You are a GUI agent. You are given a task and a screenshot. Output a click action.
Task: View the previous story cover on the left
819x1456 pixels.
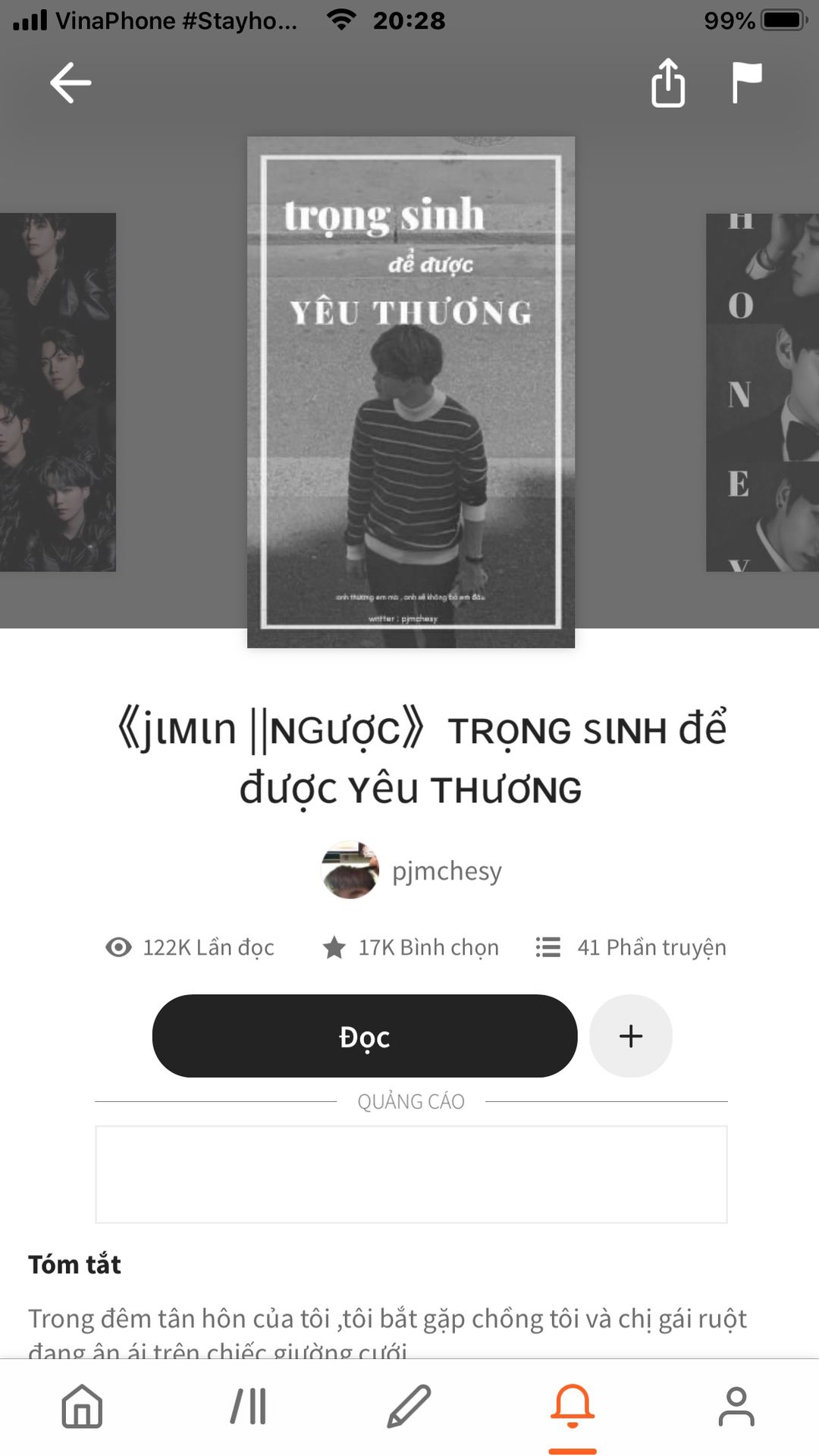point(58,392)
